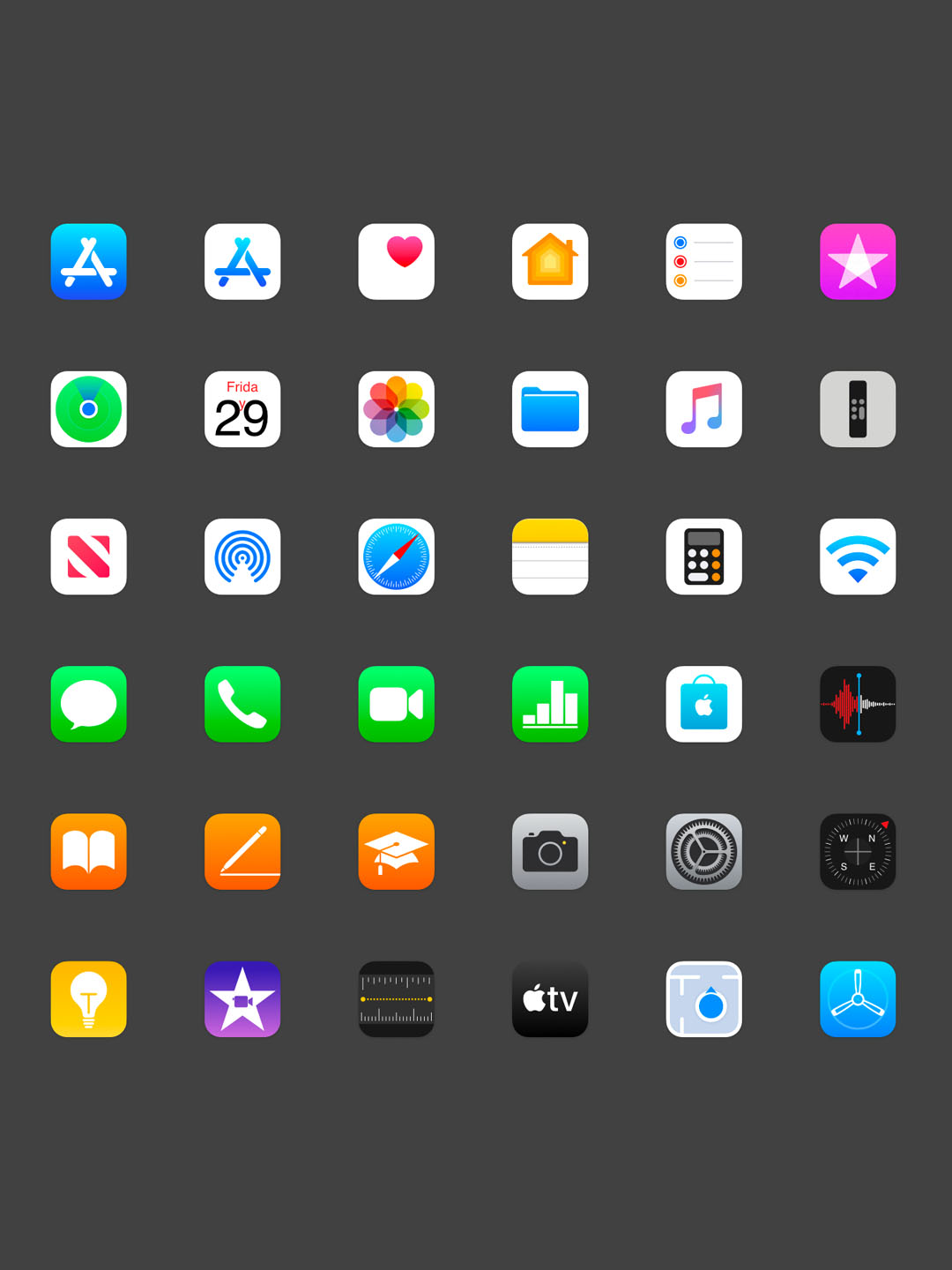The width and height of the screenshot is (952, 1270).
Task: Start a FaceTime call
Action: (x=396, y=705)
